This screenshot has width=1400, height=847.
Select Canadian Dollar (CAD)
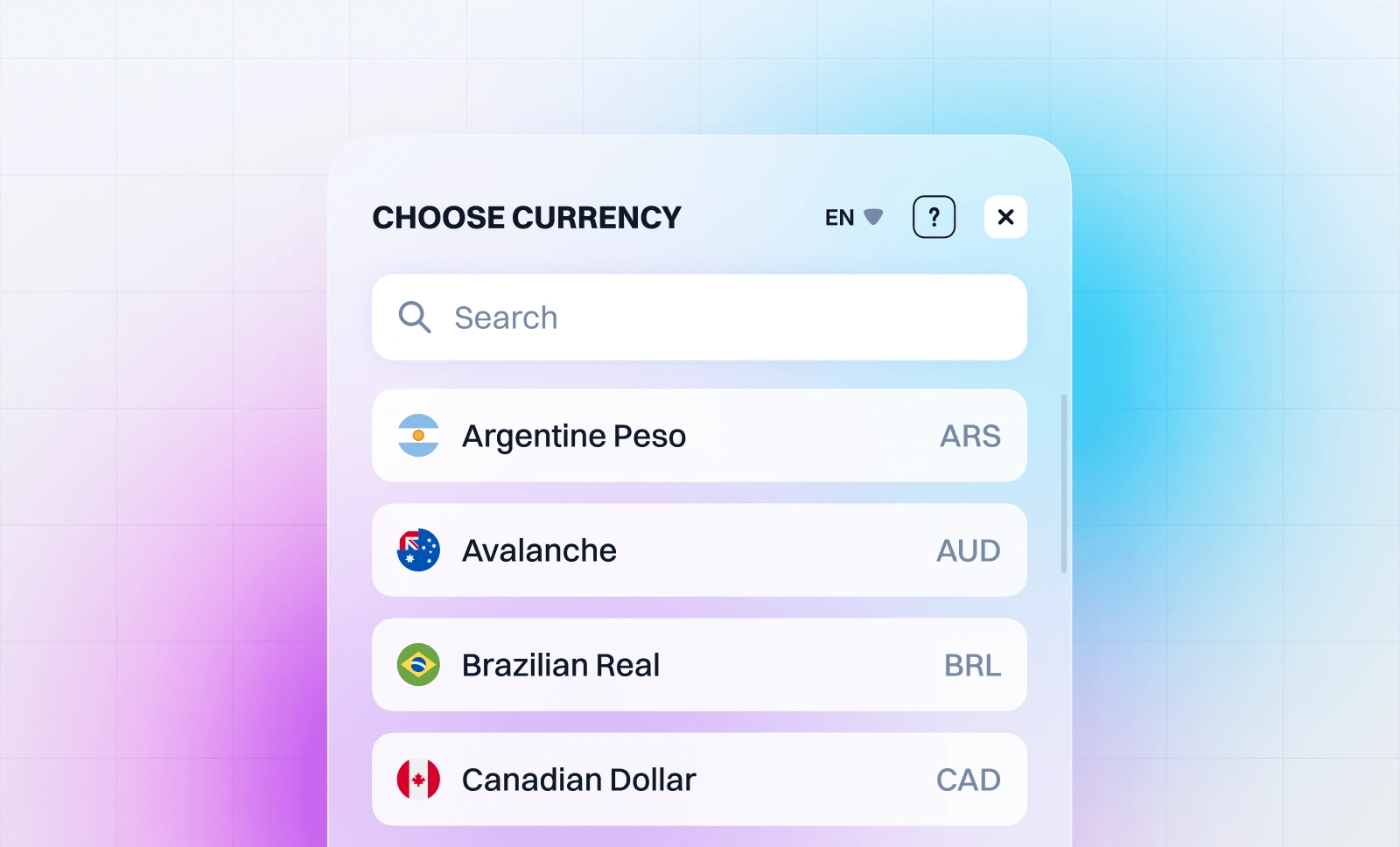(x=699, y=780)
